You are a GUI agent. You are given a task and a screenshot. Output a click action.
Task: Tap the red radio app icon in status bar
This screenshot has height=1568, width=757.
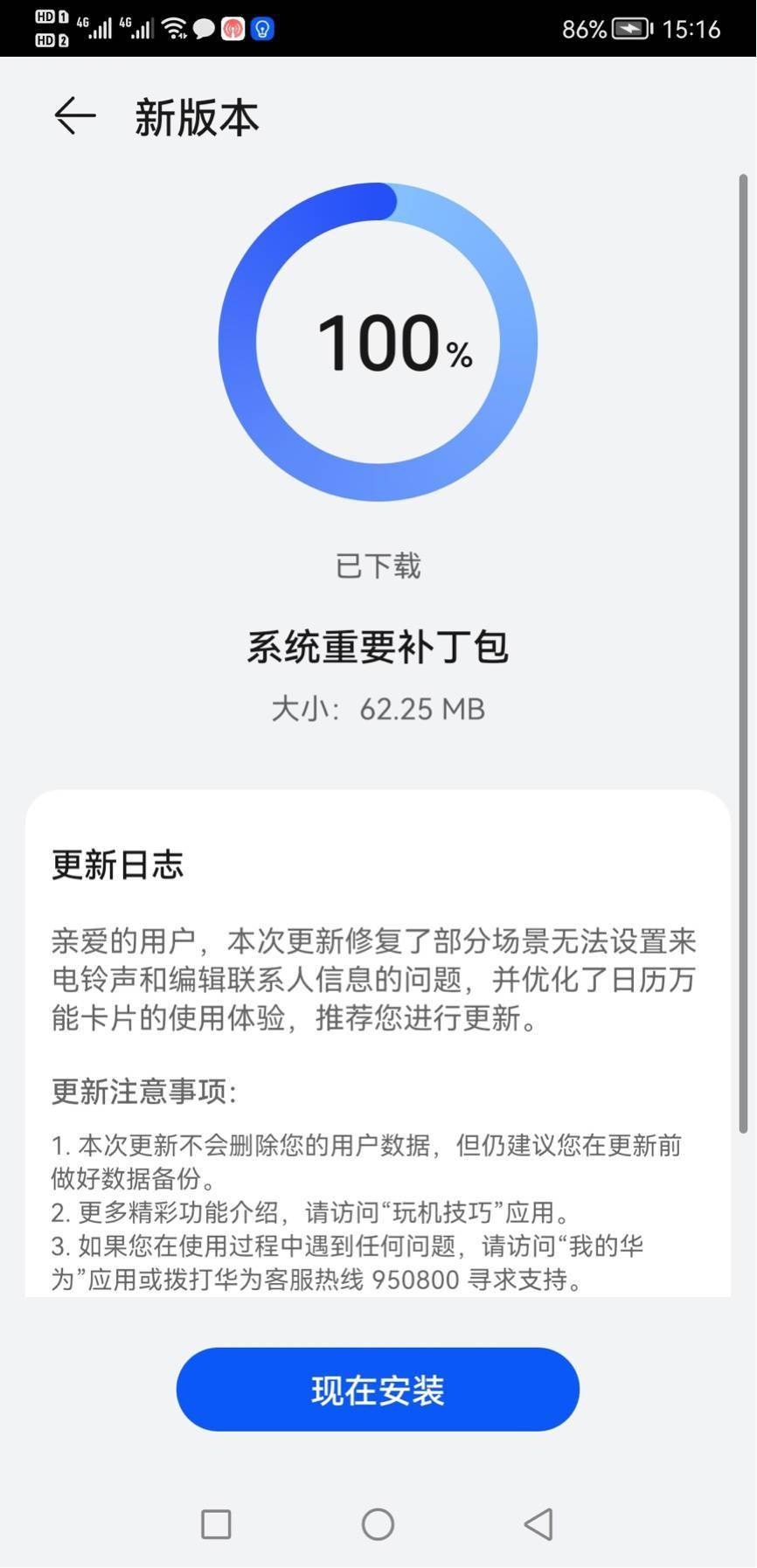pos(232,29)
